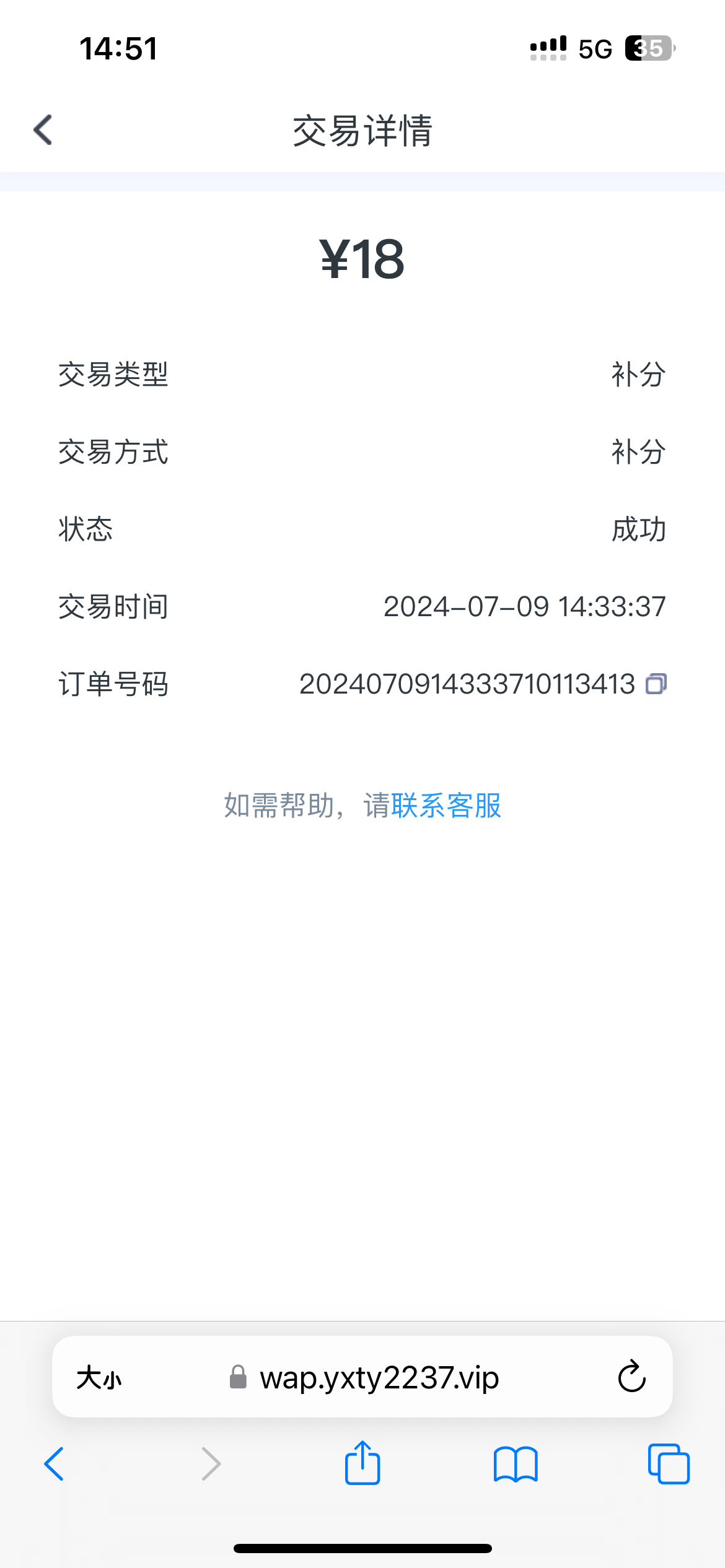Copy the order number
The image size is (725, 1568).
tap(656, 684)
